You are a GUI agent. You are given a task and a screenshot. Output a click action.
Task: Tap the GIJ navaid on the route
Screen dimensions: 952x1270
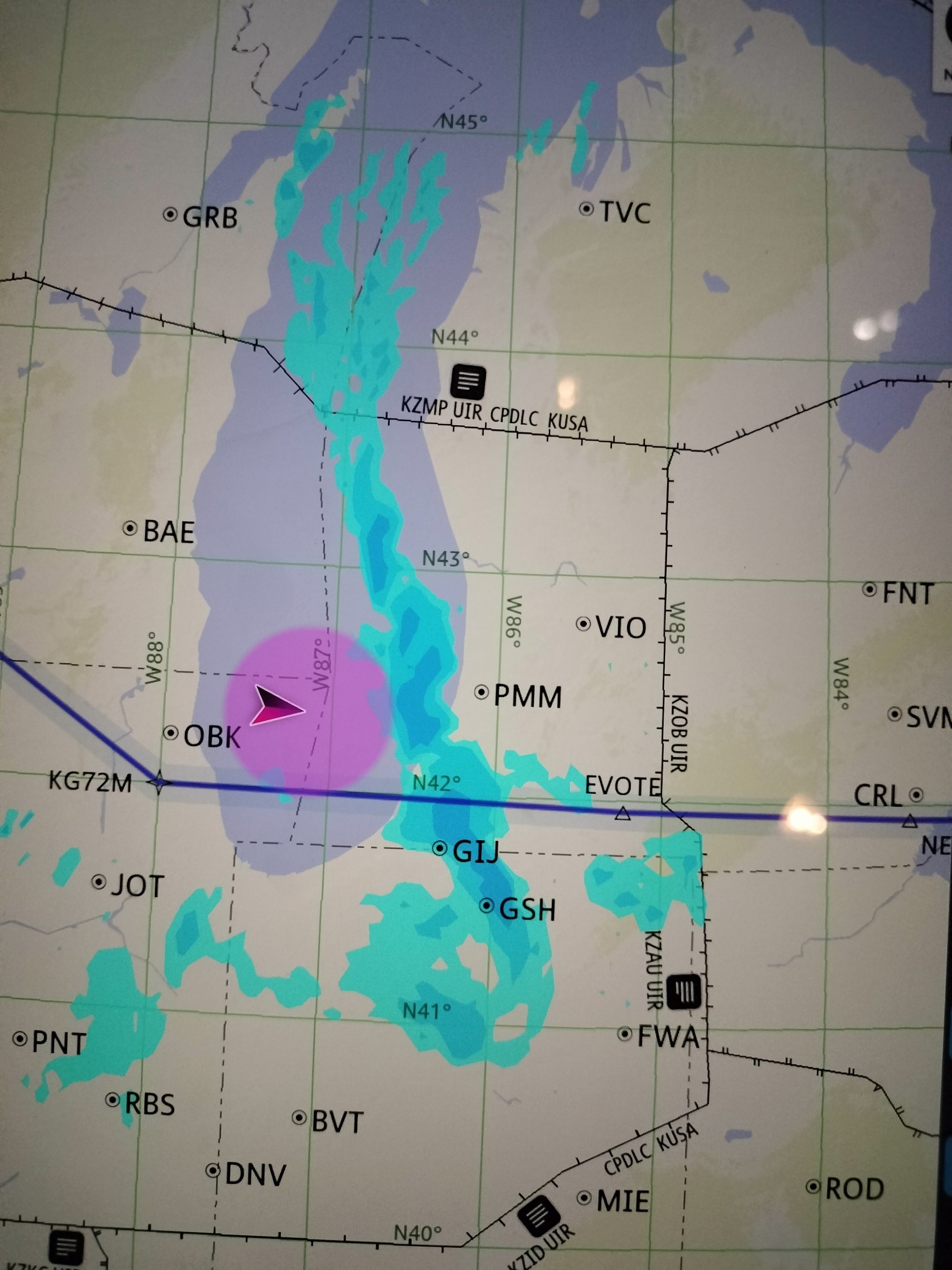(440, 848)
